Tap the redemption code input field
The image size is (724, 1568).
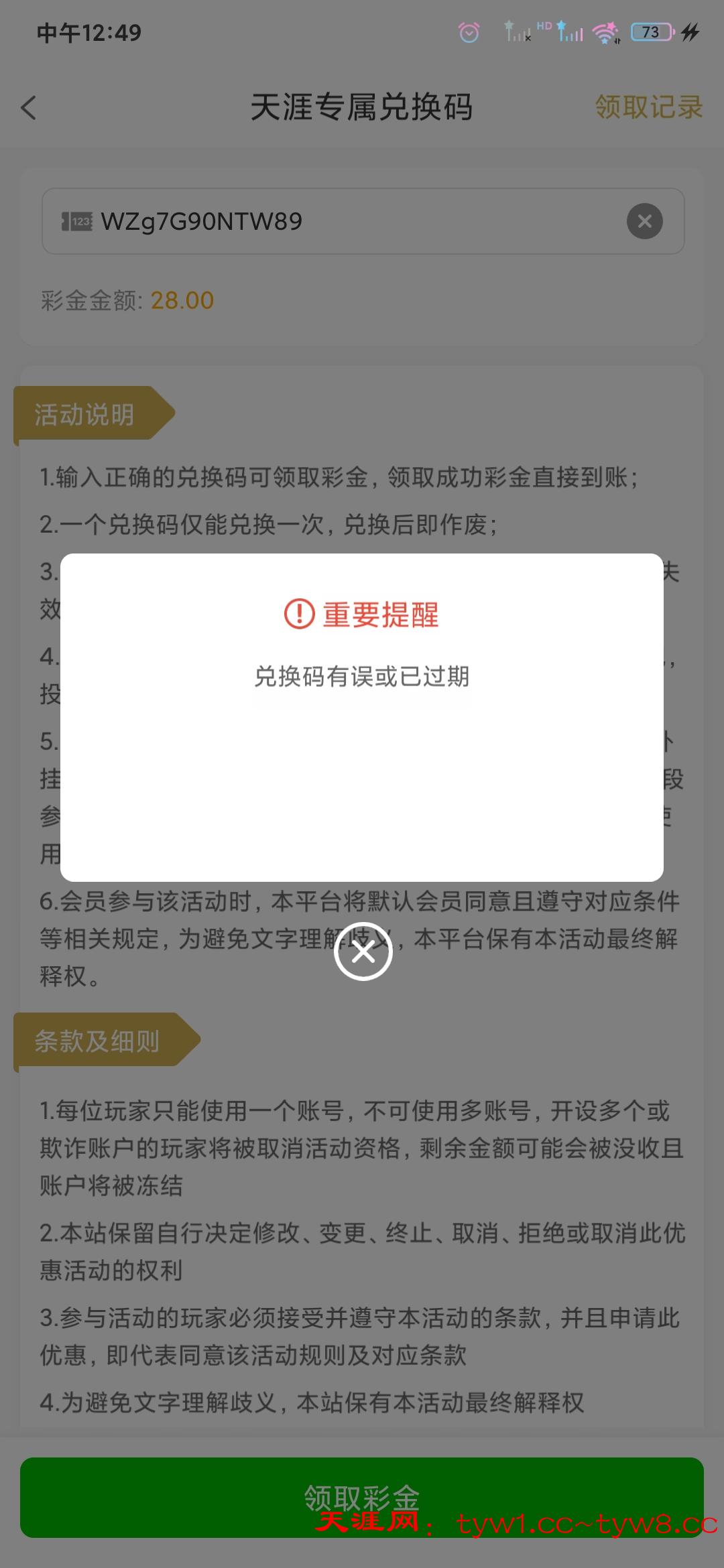(363, 221)
